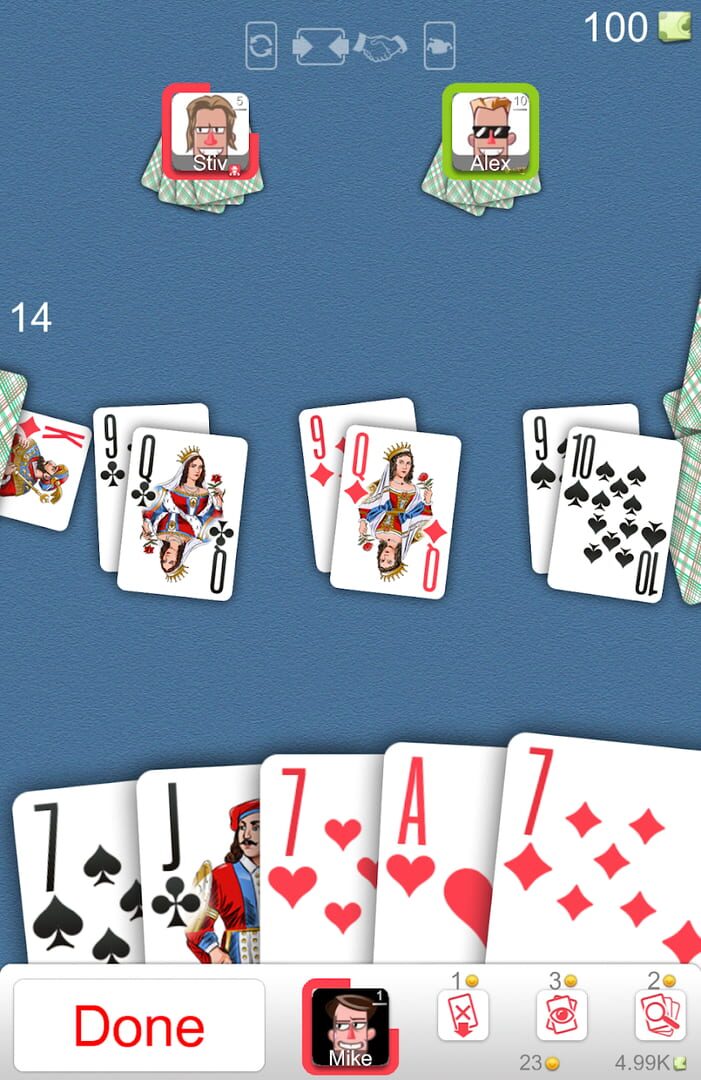
Task: Use the magnifier cards booster costing 2 coins
Action: (x=660, y=1016)
